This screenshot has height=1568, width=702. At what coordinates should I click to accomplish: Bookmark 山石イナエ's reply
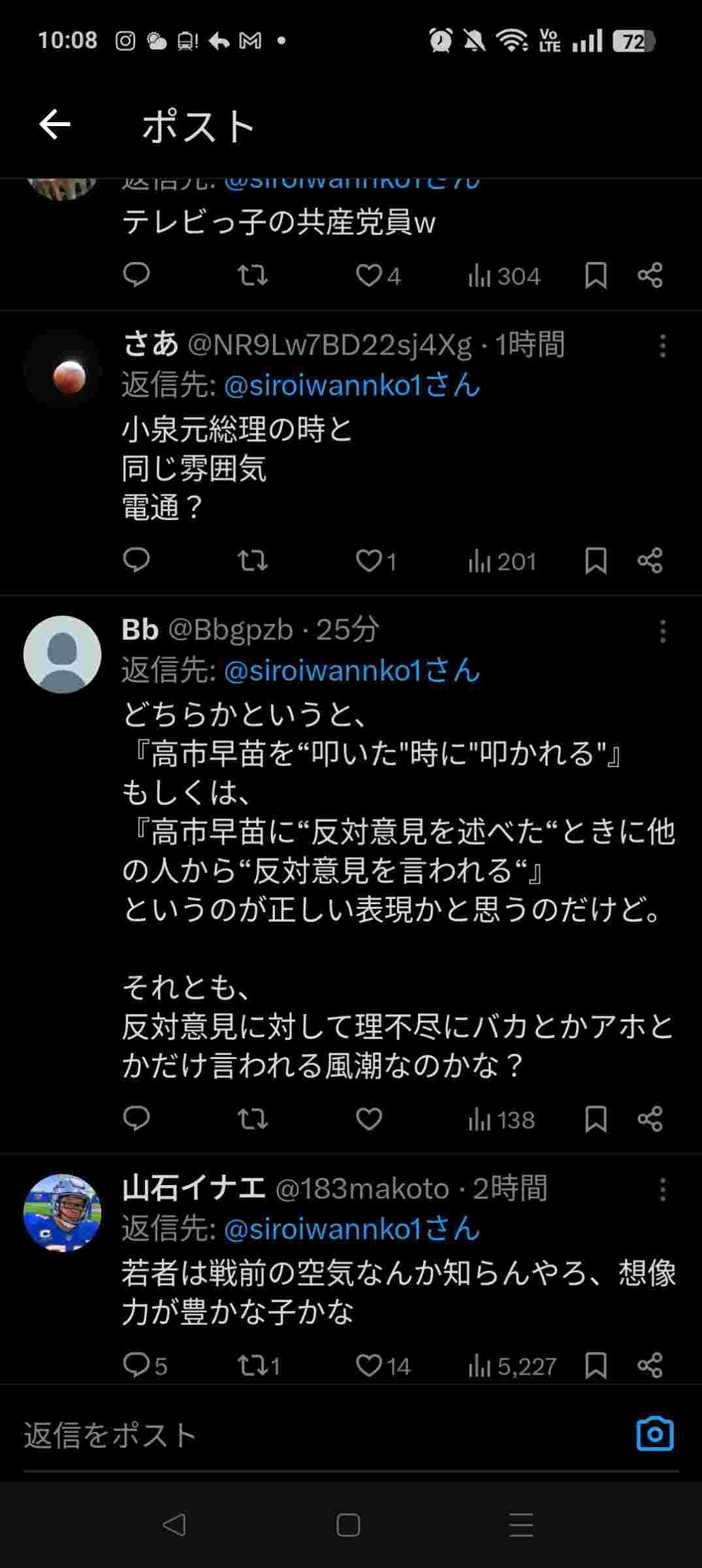(596, 1365)
